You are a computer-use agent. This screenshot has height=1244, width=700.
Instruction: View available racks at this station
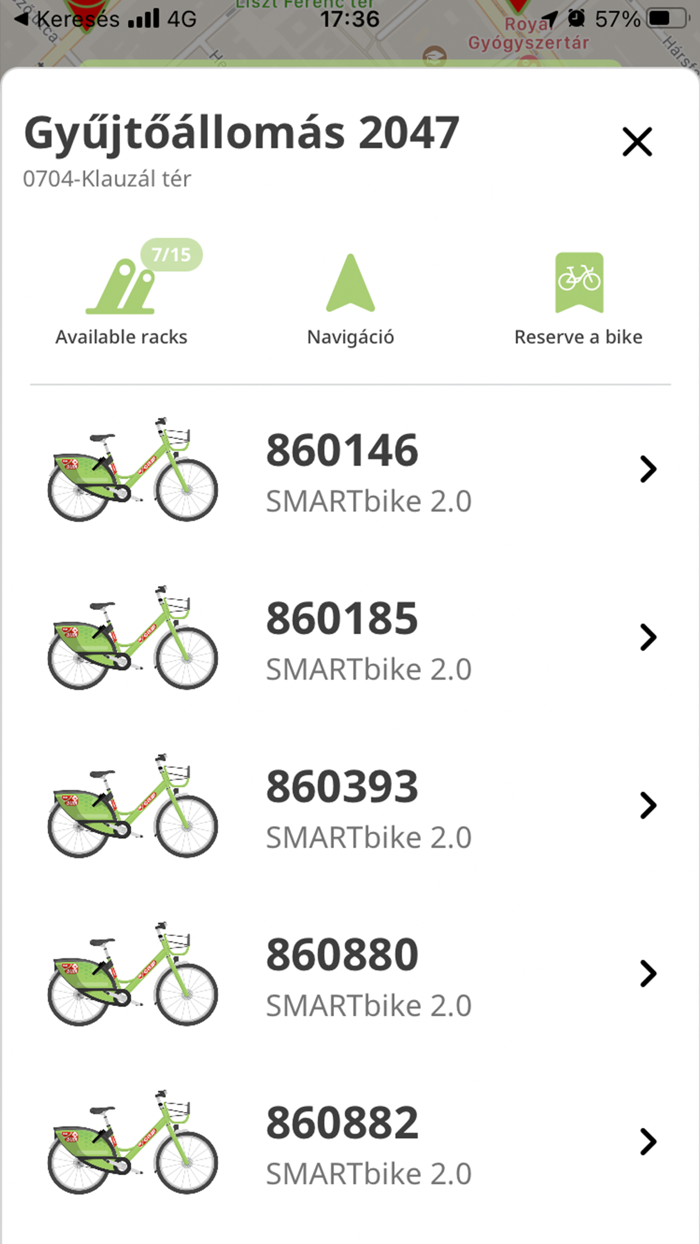pos(122,297)
